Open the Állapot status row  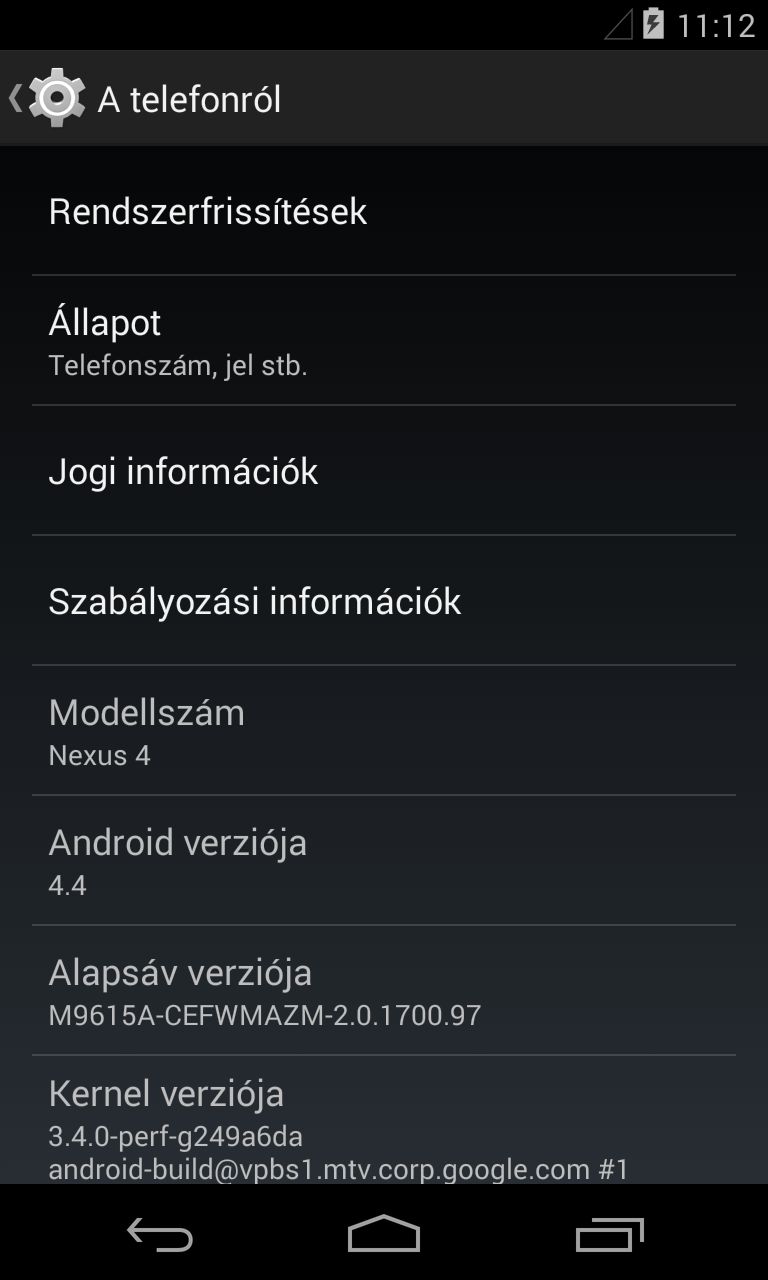click(x=384, y=341)
